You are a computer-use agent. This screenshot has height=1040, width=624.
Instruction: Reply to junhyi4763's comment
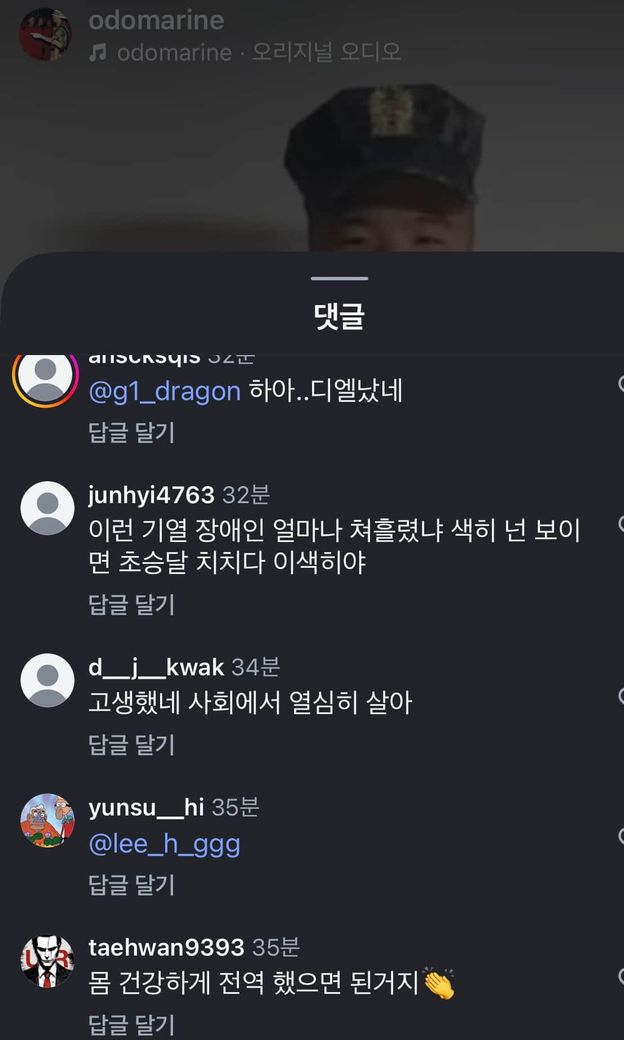tap(131, 604)
